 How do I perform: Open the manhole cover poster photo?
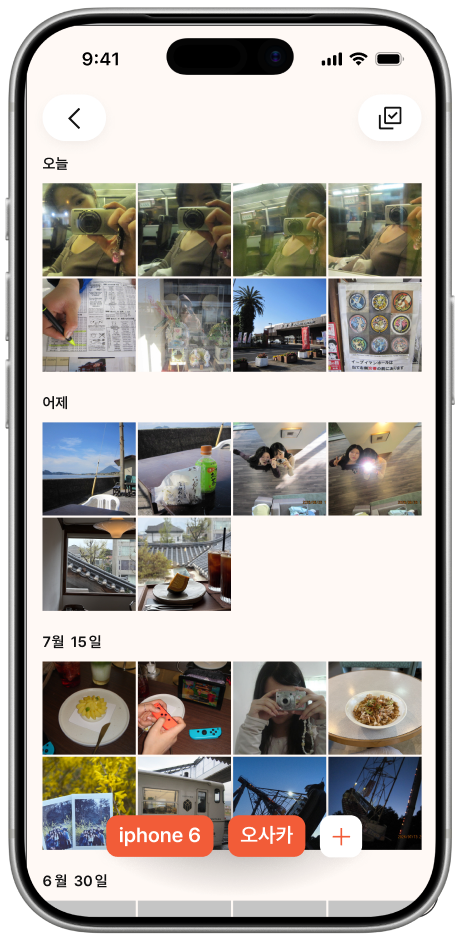point(375,325)
